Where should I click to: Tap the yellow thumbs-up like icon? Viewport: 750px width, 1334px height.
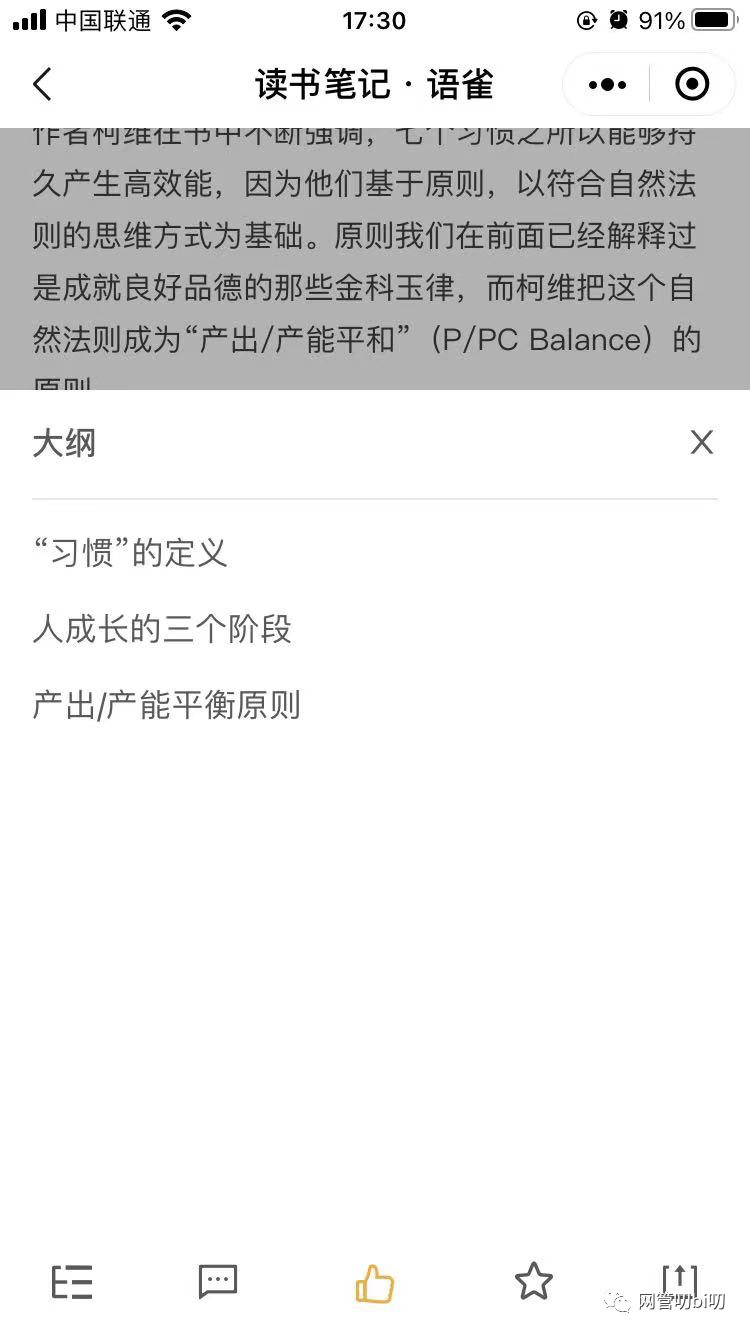(x=375, y=1281)
